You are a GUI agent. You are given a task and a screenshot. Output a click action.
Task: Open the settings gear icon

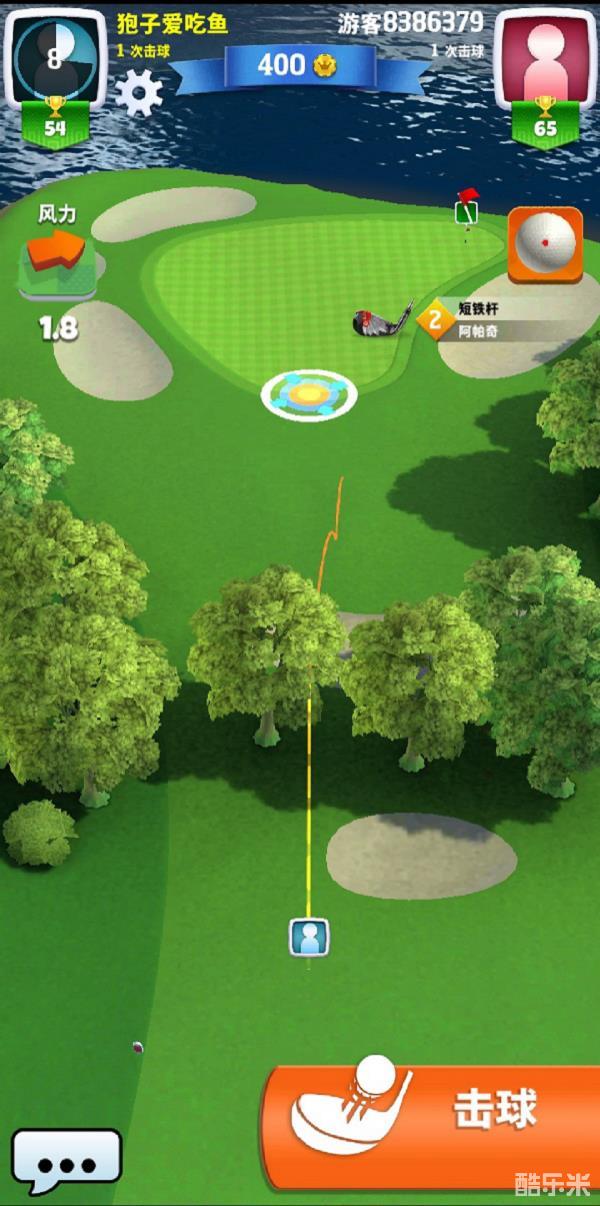(x=138, y=93)
